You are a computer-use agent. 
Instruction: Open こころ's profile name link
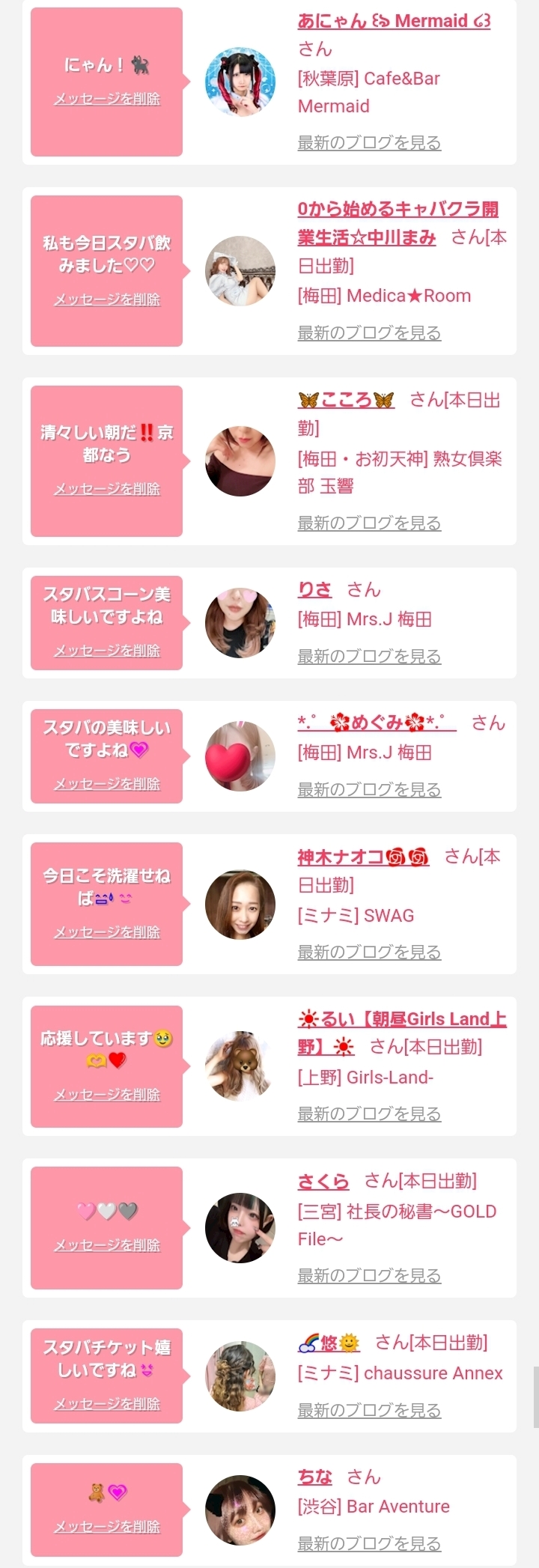click(346, 400)
